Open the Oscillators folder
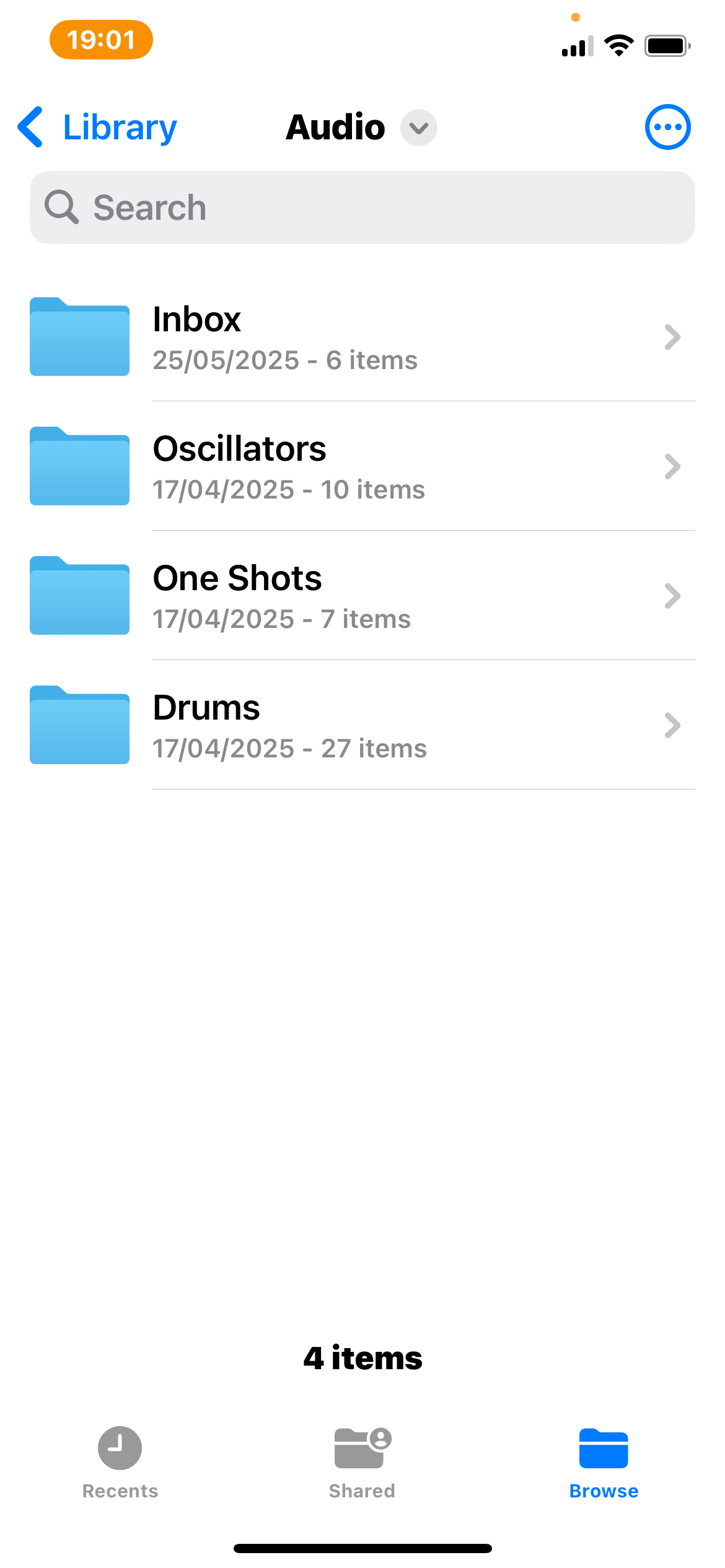 coord(362,466)
